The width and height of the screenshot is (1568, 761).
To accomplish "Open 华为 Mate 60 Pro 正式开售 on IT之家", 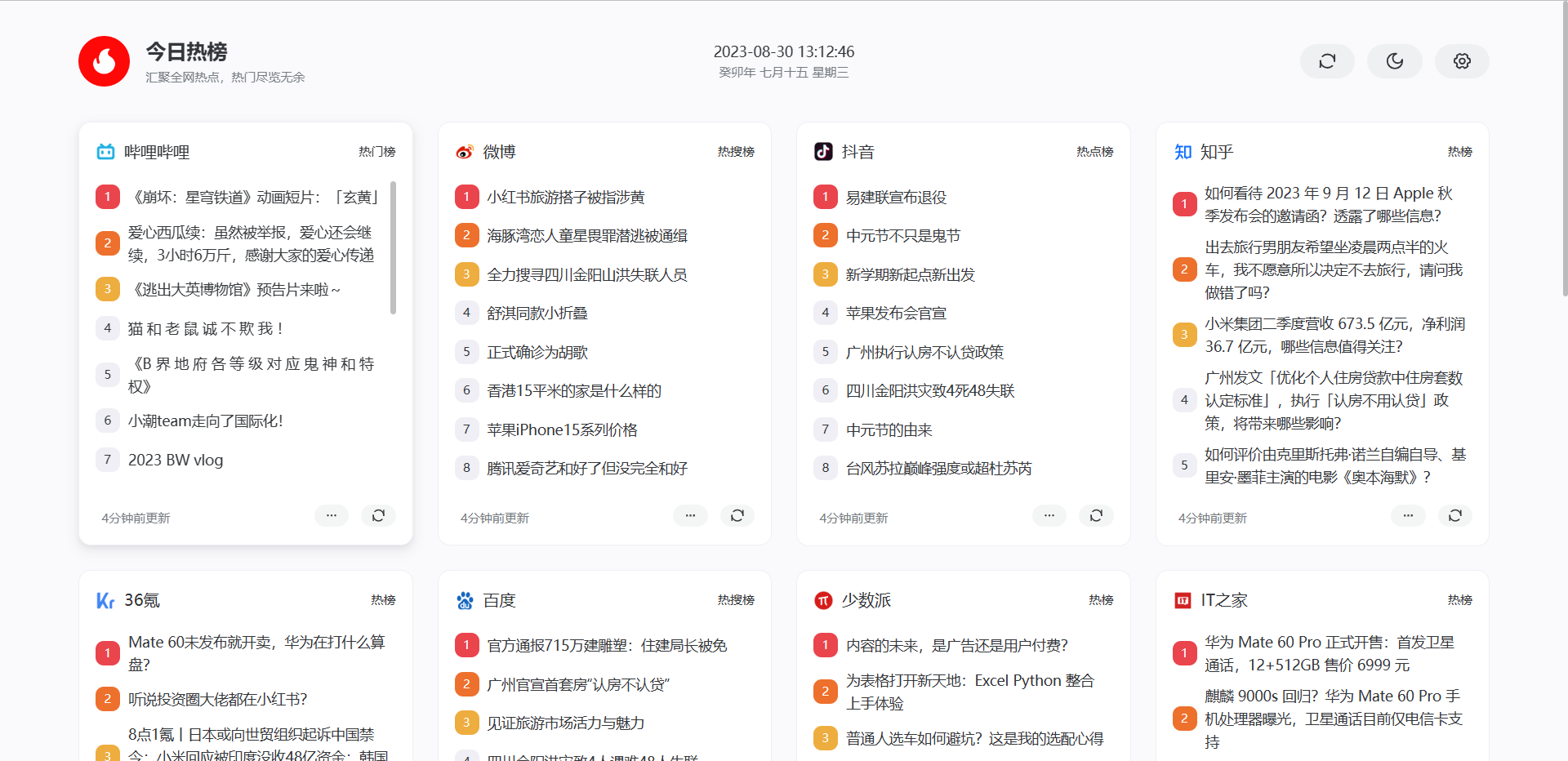I will click(1329, 653).
